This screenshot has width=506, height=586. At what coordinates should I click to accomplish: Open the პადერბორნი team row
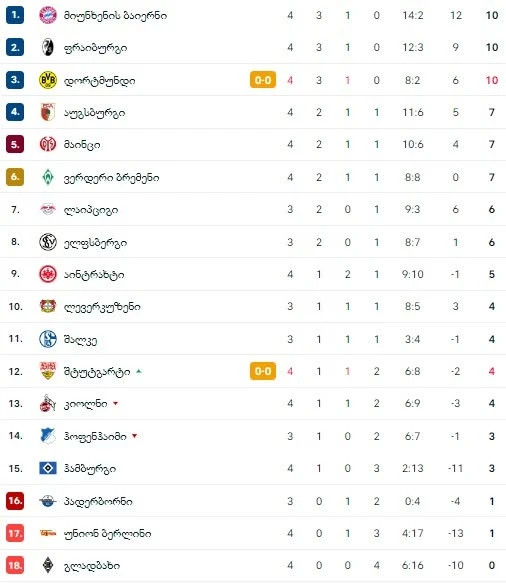pos(253,501)
